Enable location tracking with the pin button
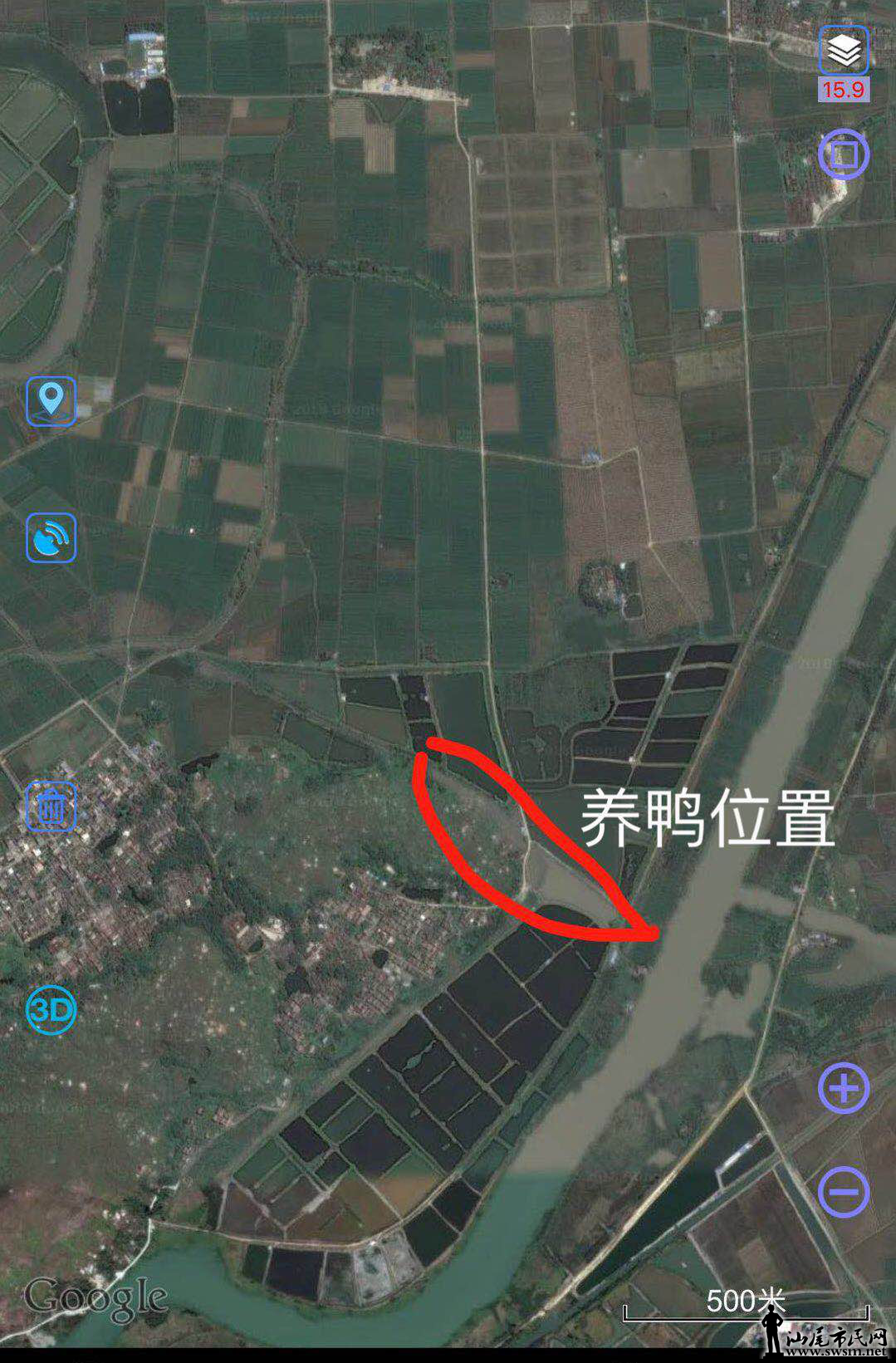The height and width of the screenshot is (1363, 896). (x=51, y=403)
